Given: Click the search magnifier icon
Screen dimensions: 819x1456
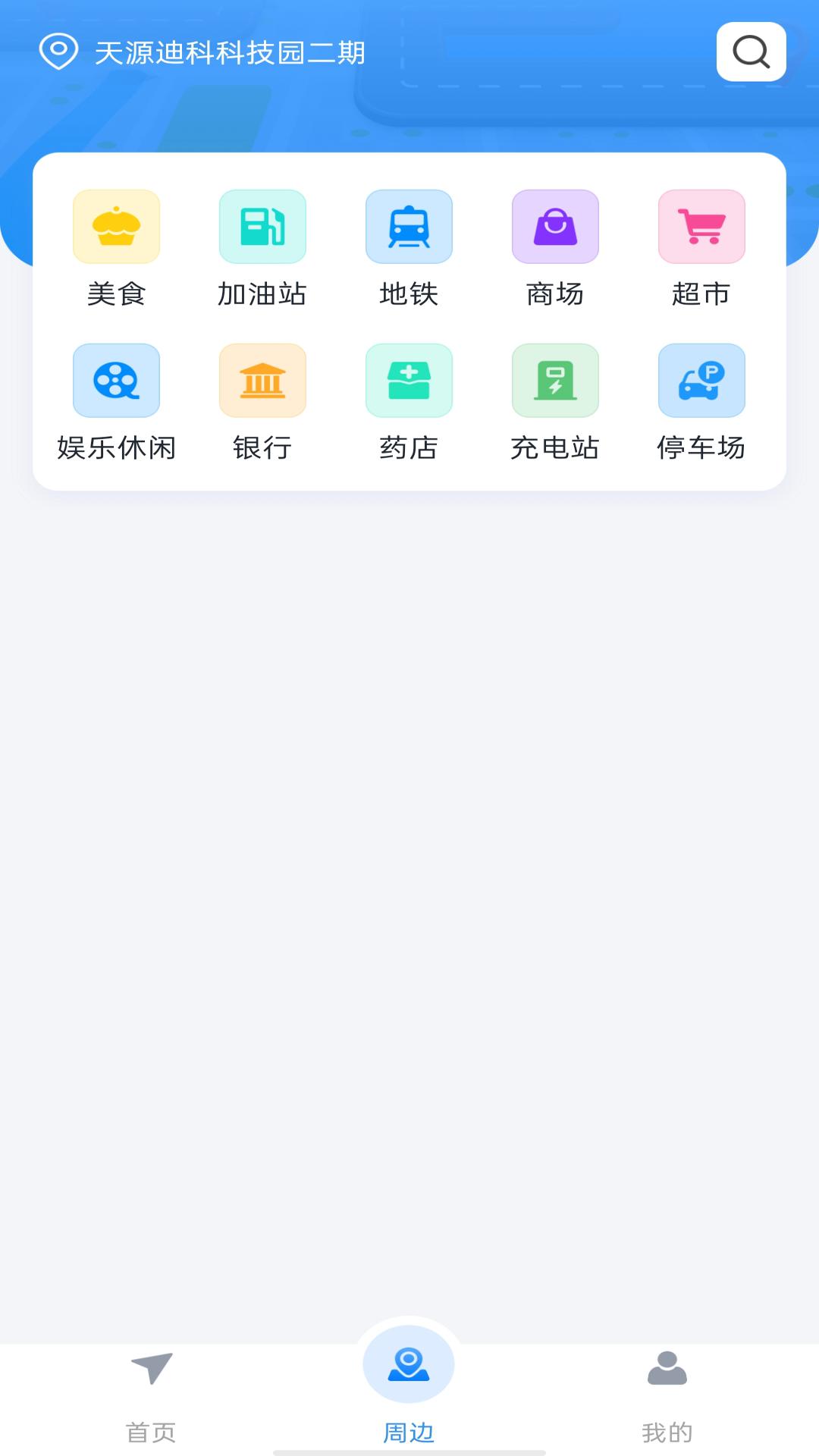Looking at the screenshot, I should click(750, 52).
